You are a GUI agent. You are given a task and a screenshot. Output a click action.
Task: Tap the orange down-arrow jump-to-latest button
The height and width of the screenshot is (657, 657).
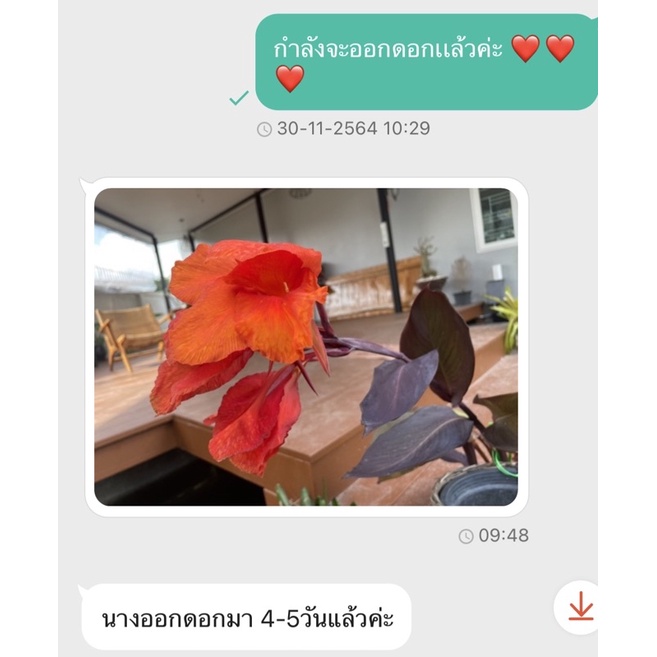tap(580, 607)
